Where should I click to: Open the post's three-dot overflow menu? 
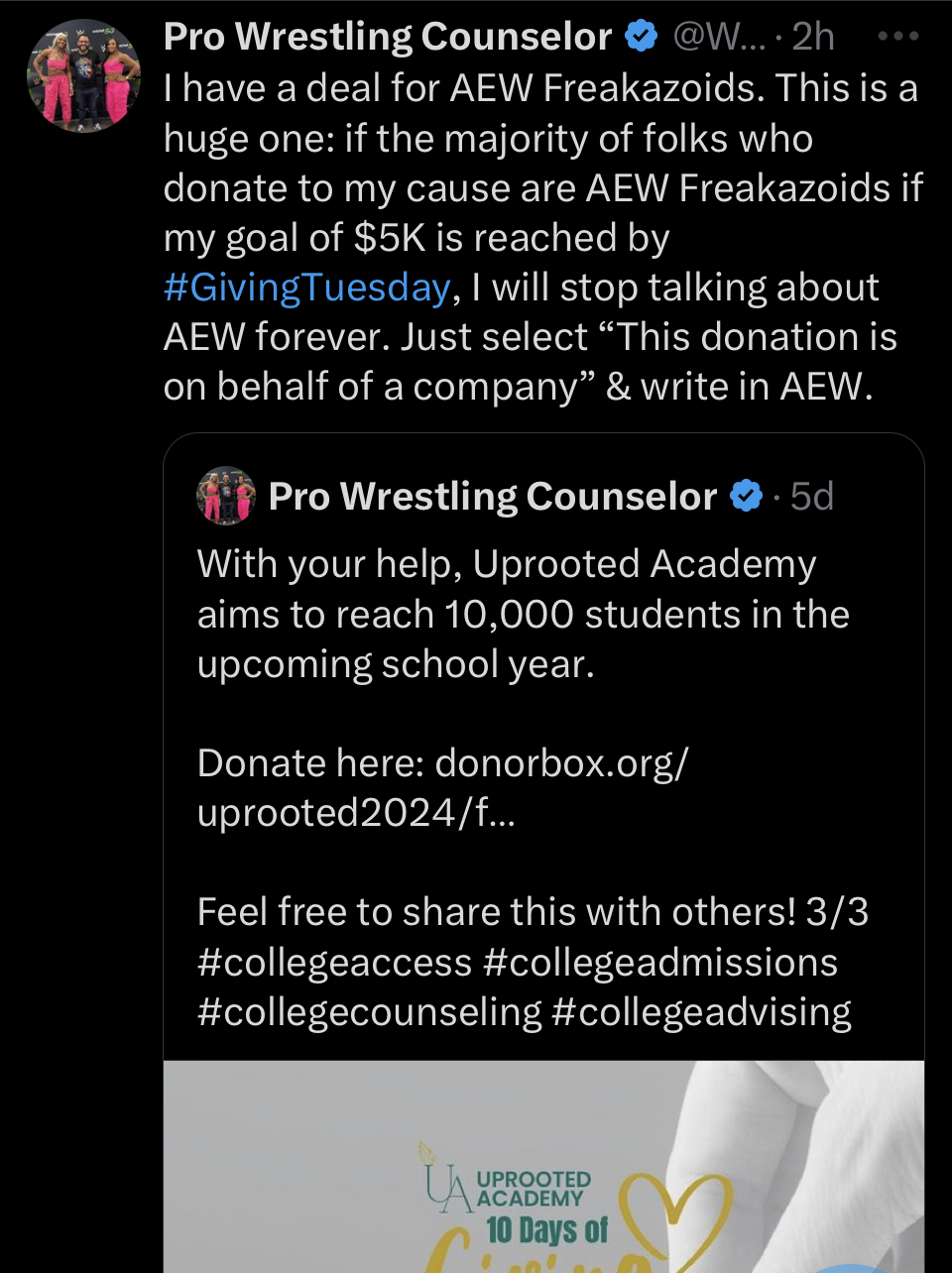tap(898, 37)
